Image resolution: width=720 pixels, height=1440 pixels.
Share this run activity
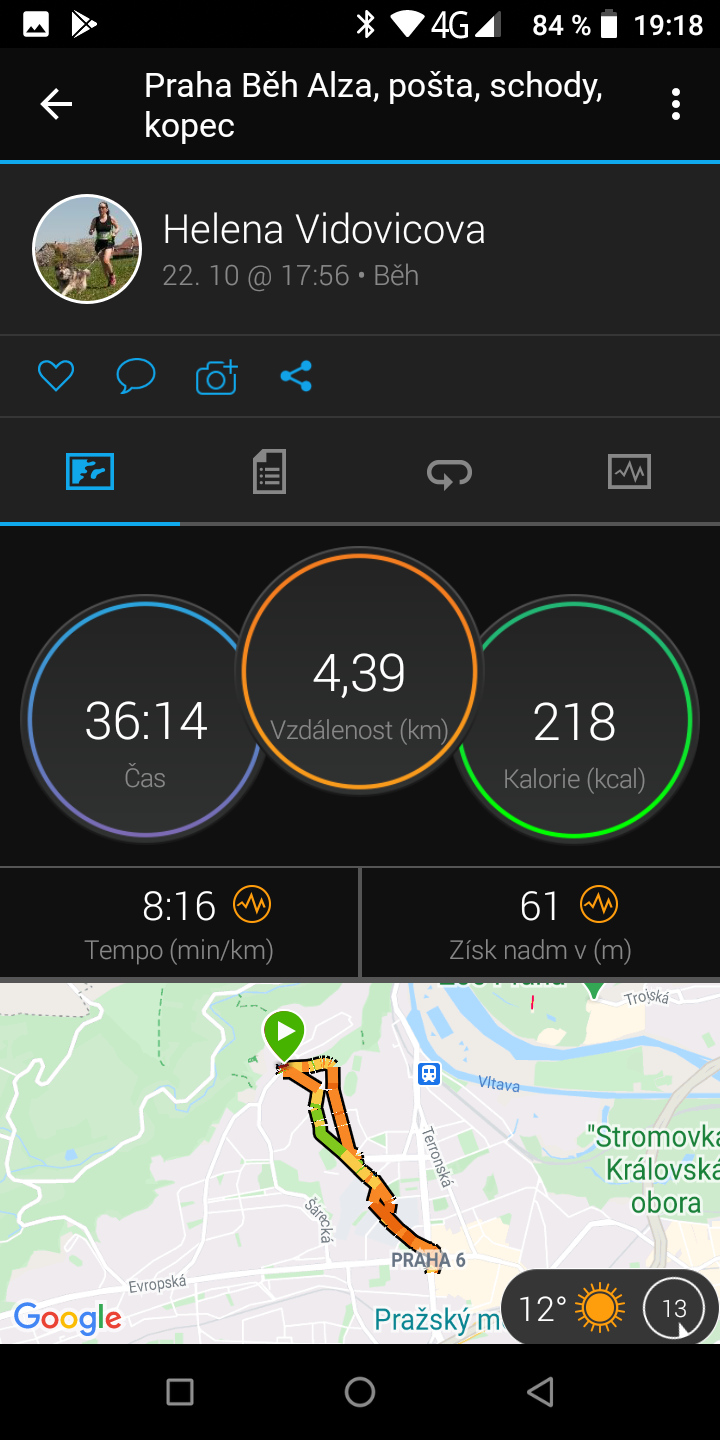click(296, 376)
